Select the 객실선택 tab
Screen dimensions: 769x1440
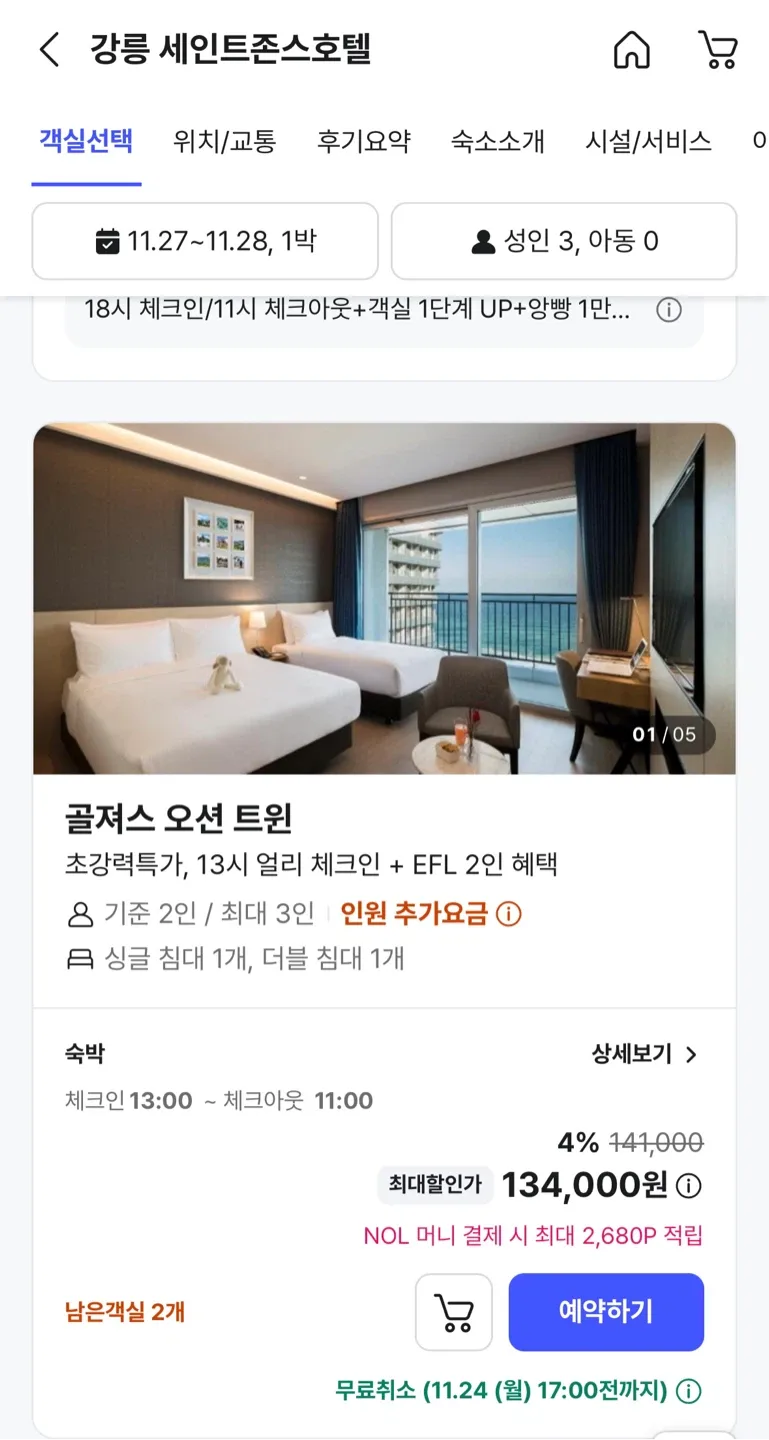click(x=86, y=141)
